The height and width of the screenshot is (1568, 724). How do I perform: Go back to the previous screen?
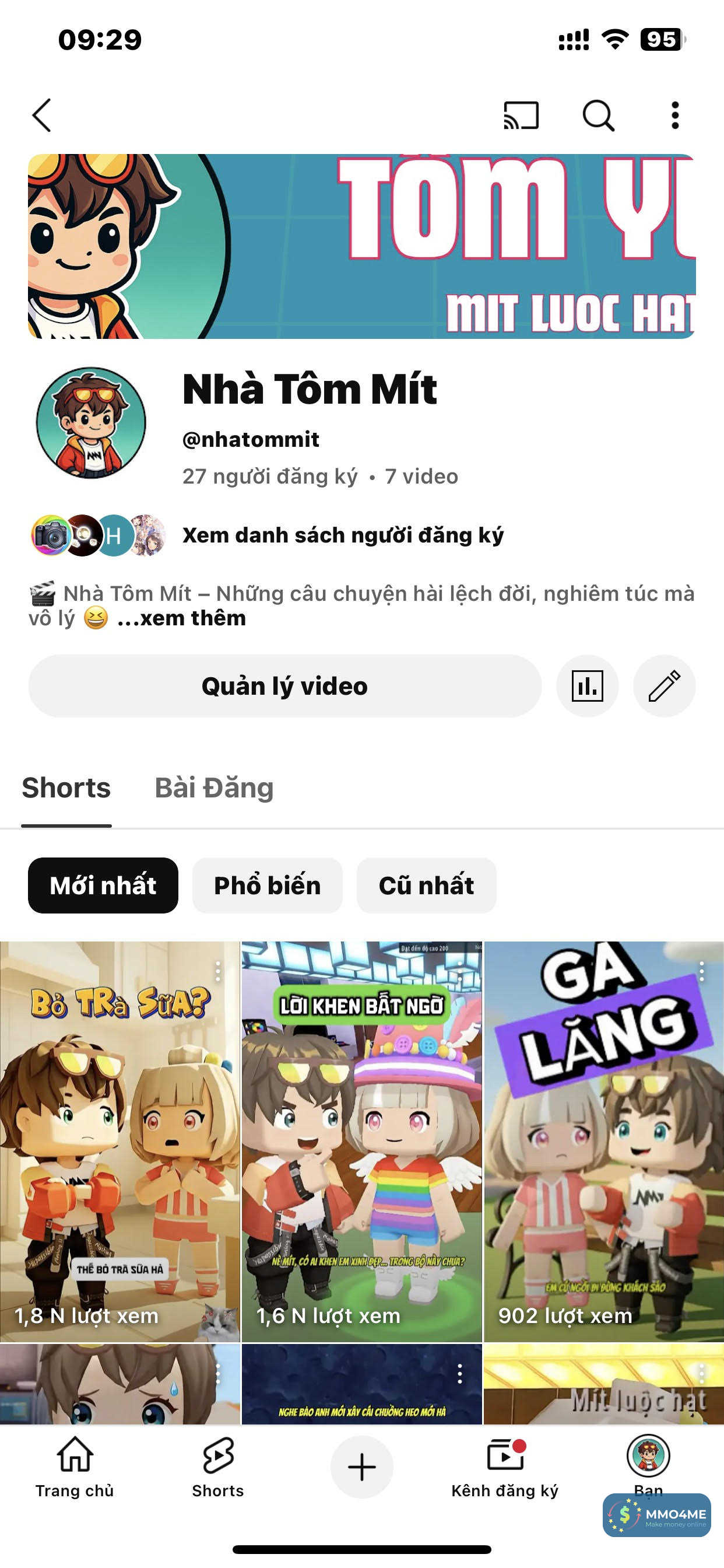pyautogui.click(x=41, y=115)
